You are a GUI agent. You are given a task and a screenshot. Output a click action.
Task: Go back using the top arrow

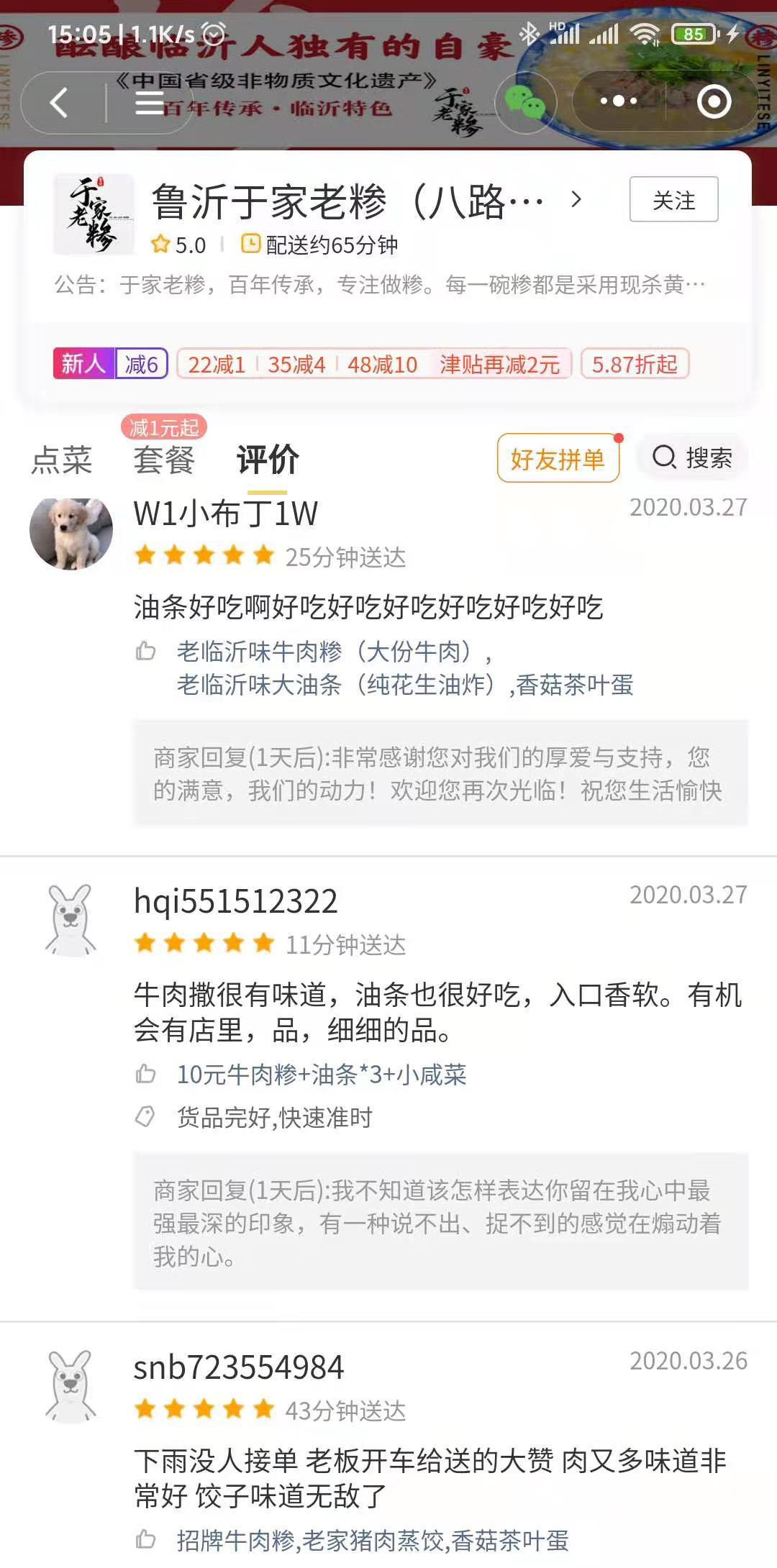pyautogui.click(x=59, y=103)
